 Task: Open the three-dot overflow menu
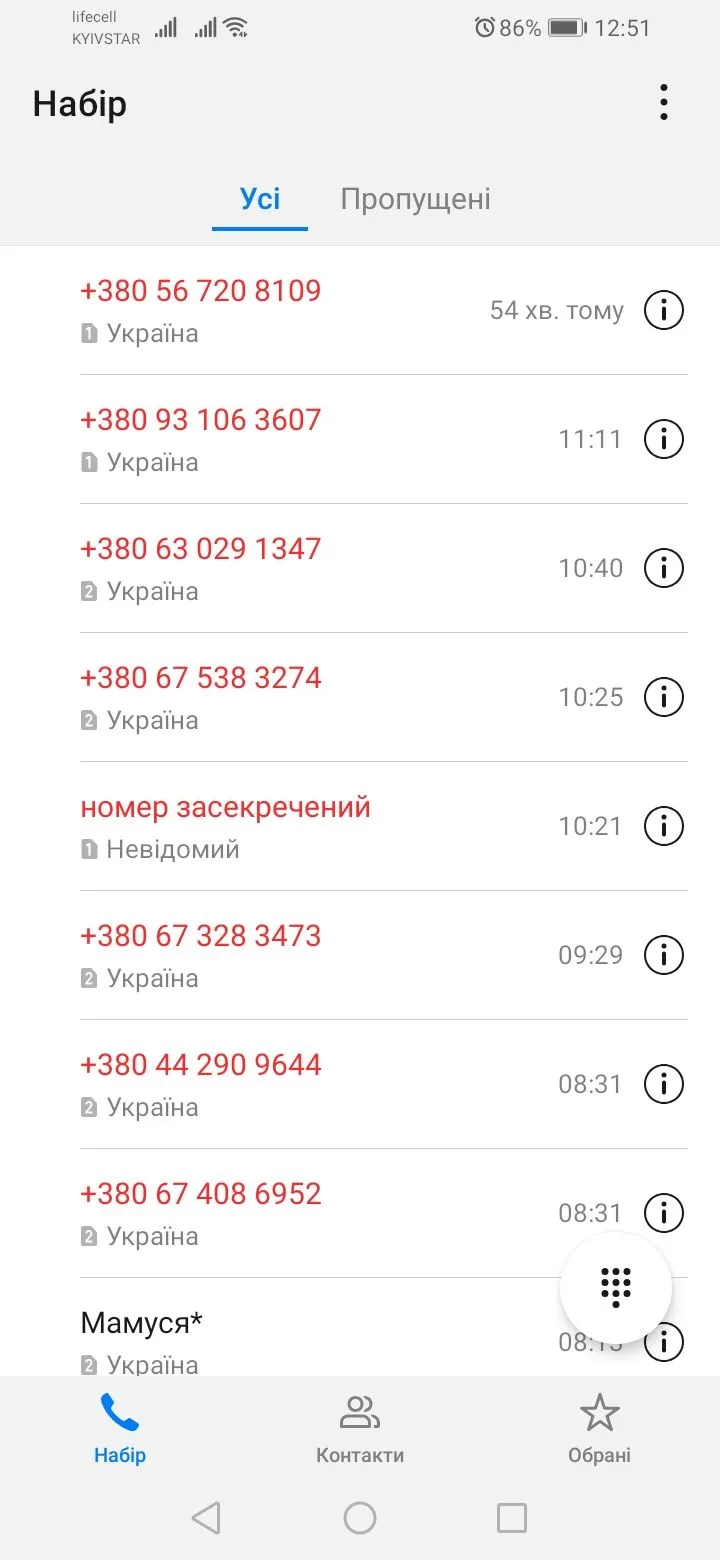[663, 103]
